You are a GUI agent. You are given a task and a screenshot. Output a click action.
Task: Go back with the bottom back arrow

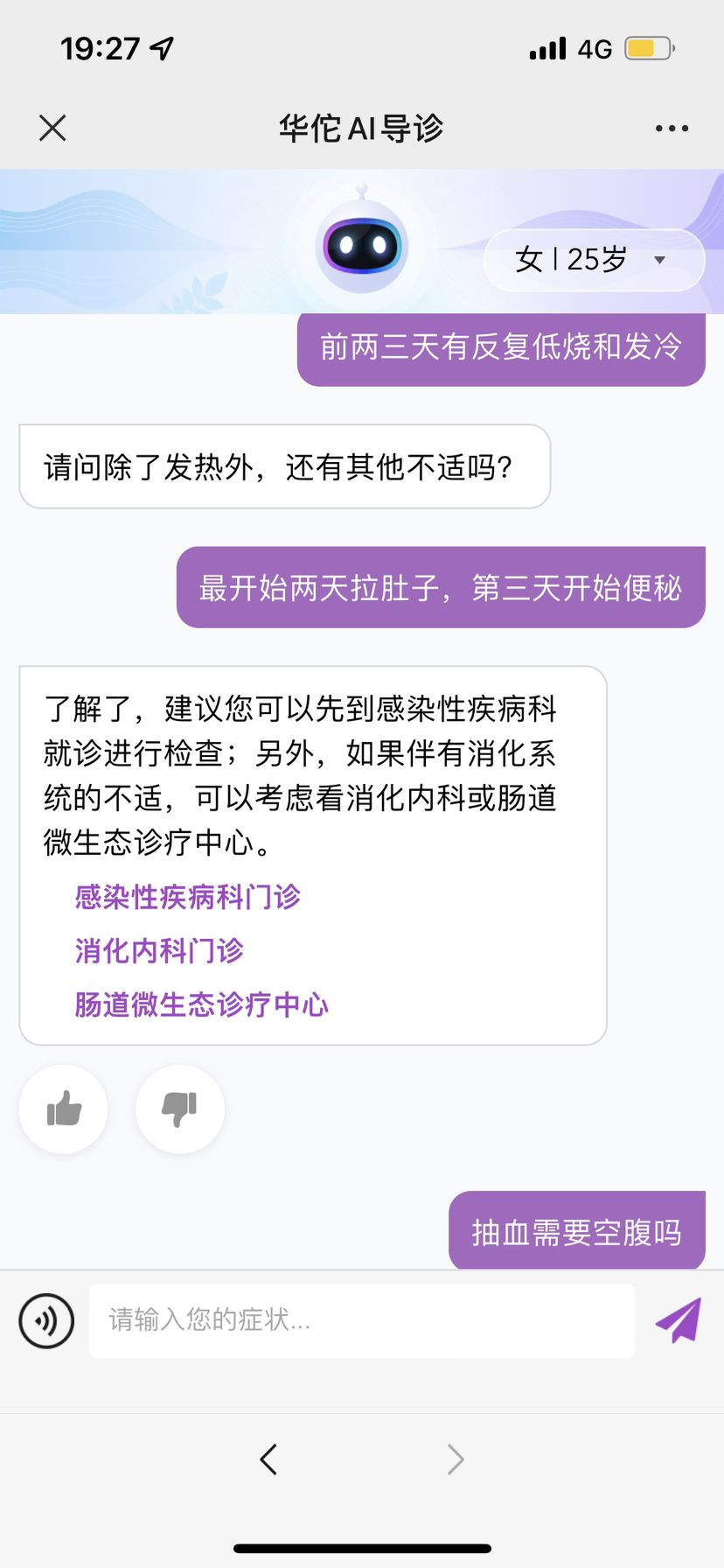coord(268,1459)
